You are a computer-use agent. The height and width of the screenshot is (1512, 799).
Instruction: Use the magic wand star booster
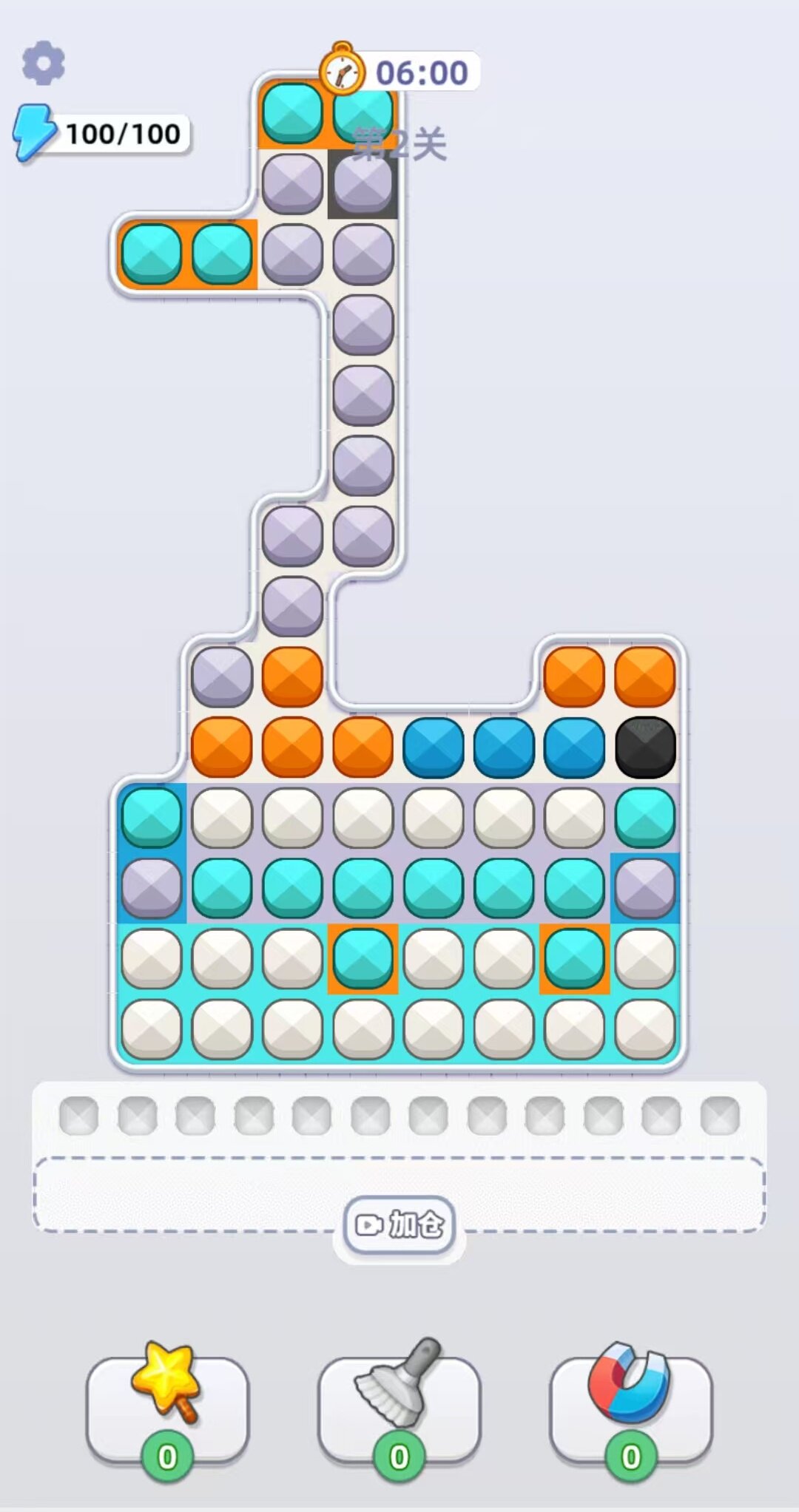[167, 1400]
